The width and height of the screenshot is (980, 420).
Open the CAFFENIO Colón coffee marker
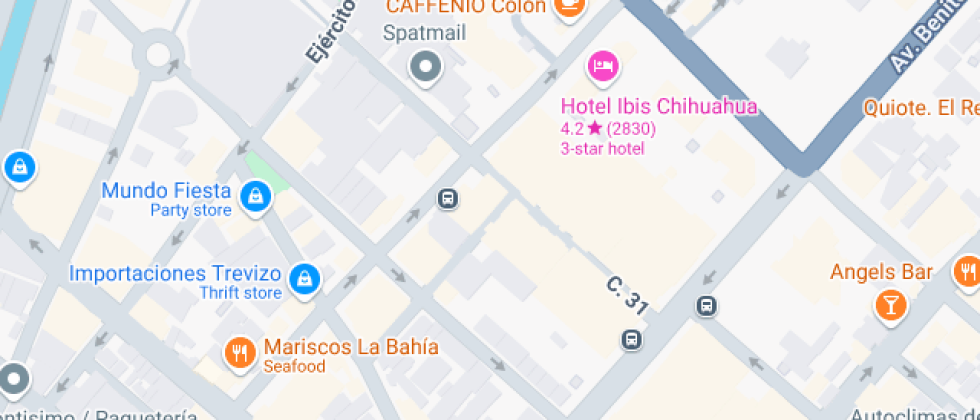[569, 6]
